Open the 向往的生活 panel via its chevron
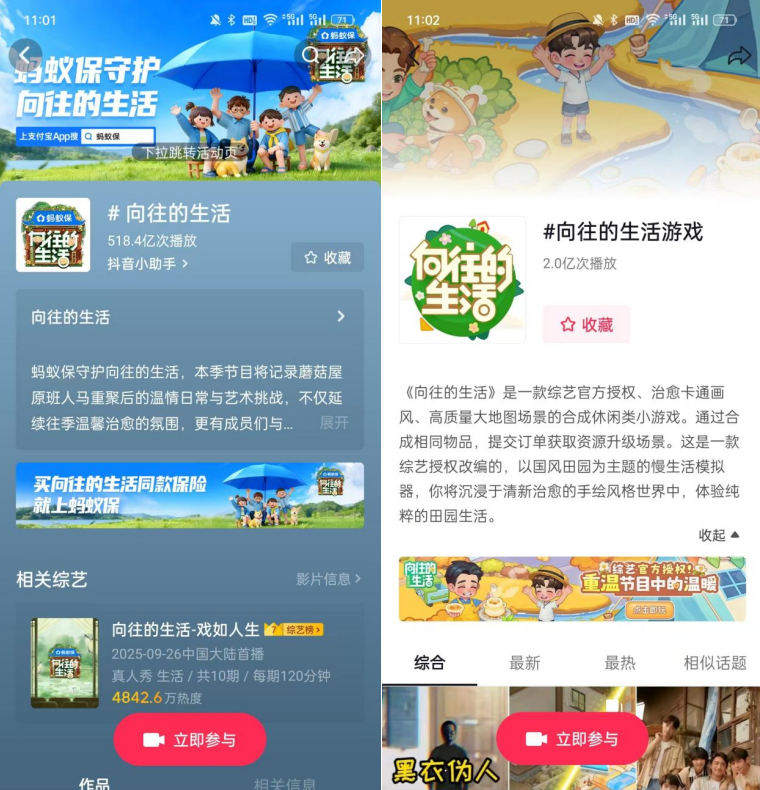Viewport: 760px width, 790px height. (x=341, y=315)
